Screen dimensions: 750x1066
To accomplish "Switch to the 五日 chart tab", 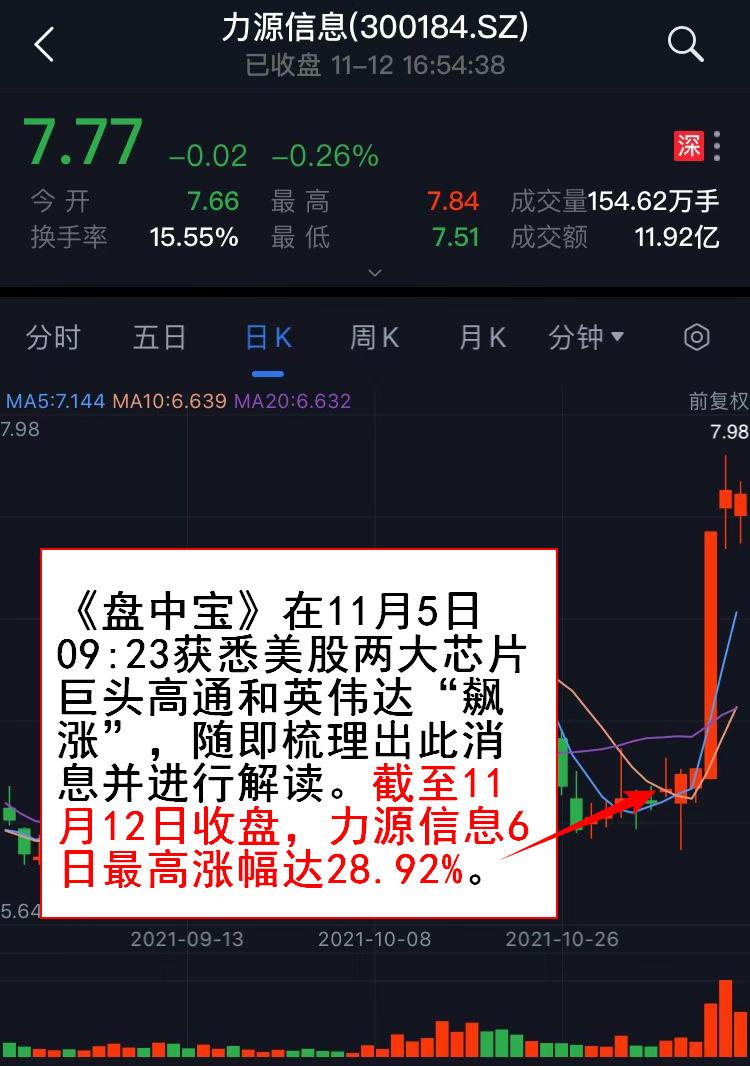I will click(x=160, y=337).
